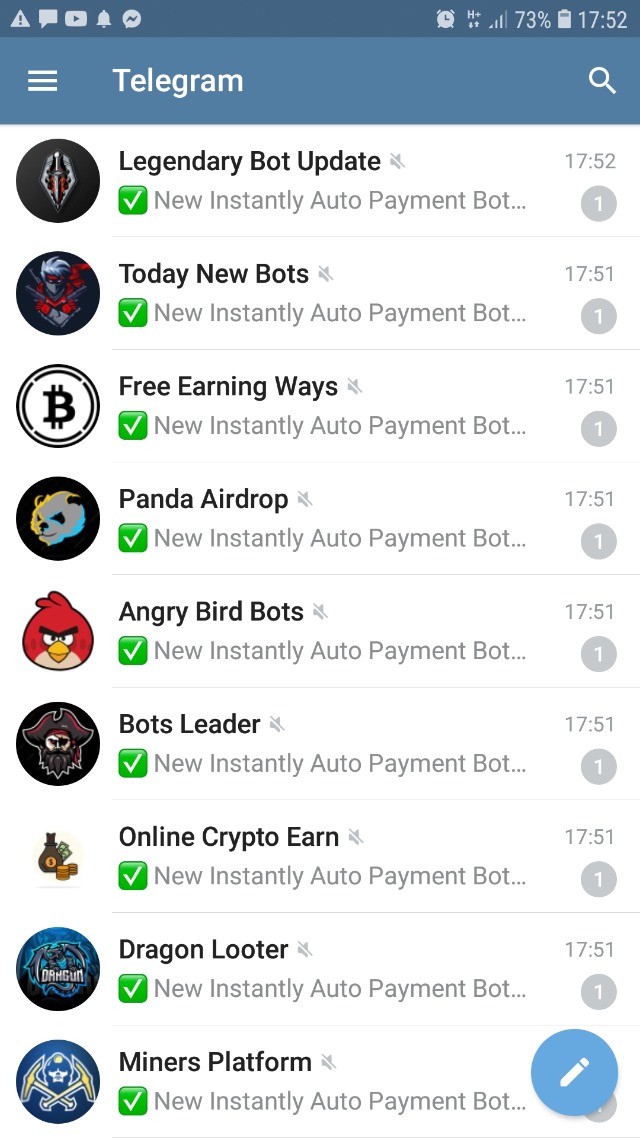Open the Miners Platform chat
Screen dimensions: 640x1138
(x=300, y=1081)
